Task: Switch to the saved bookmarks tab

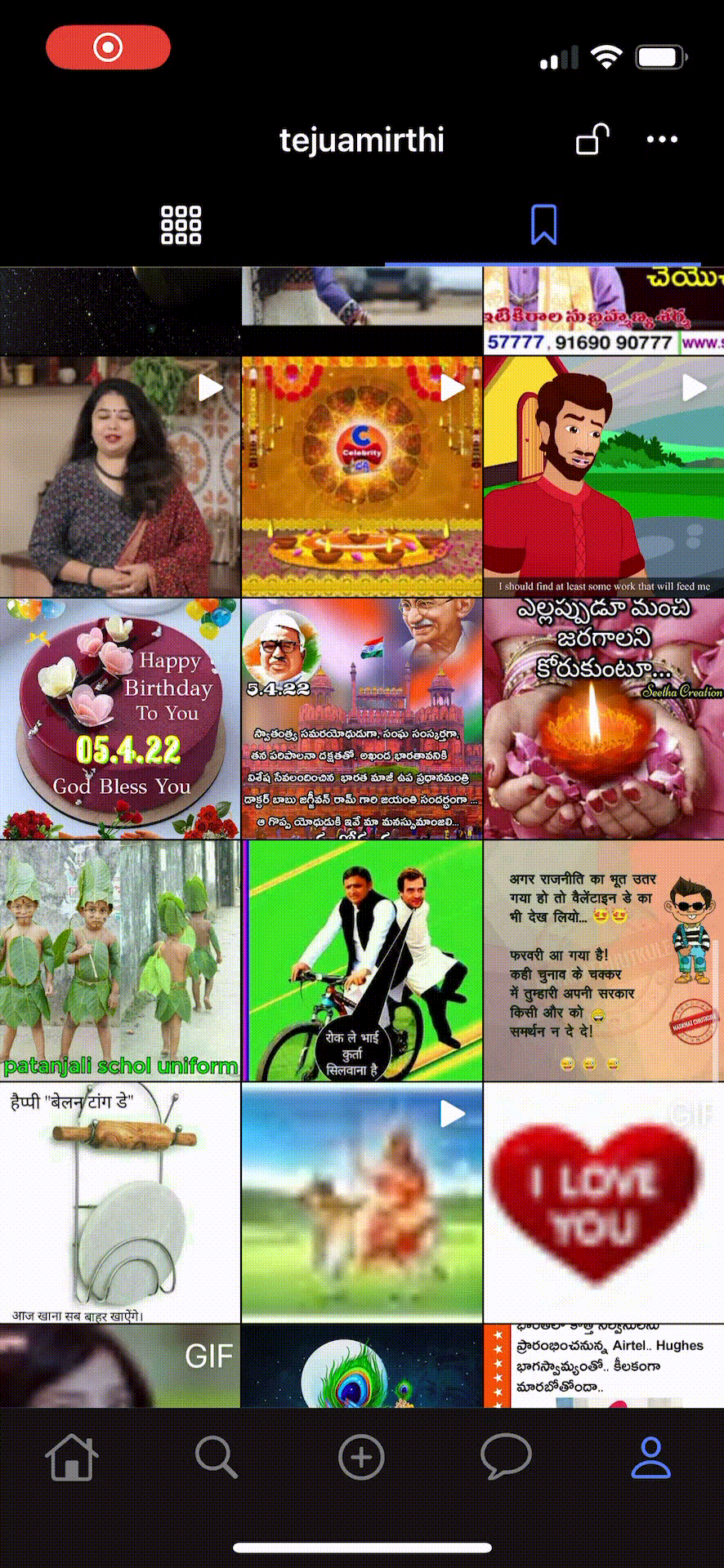Action: [x=543, y=225]
